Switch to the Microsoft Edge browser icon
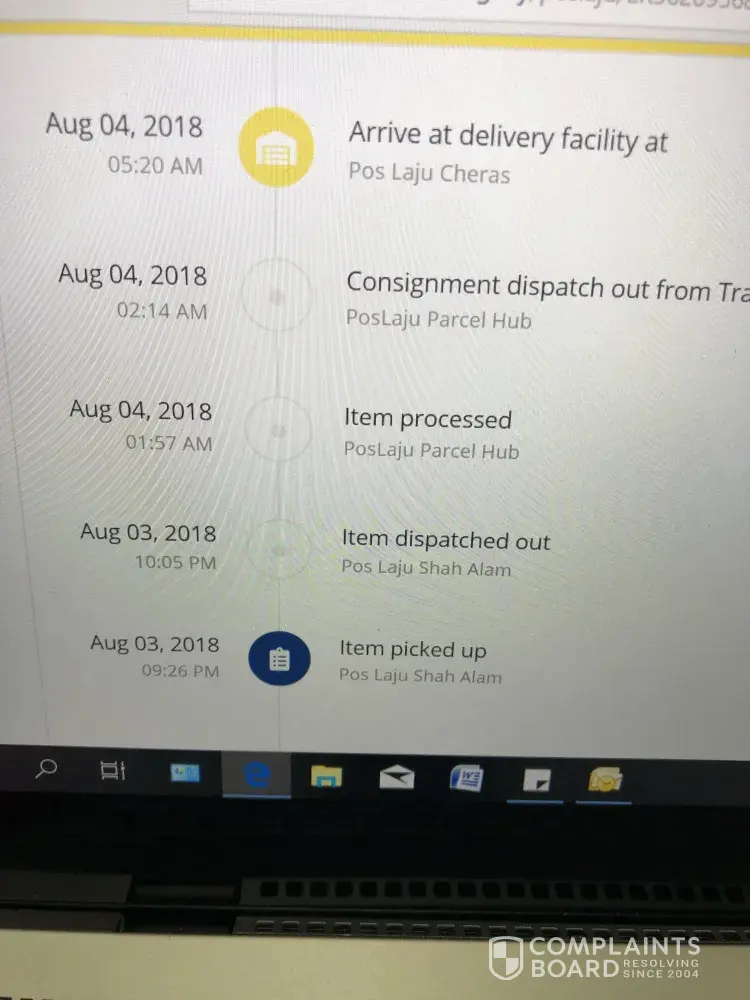750x1000 pixels. pyautogui.click(x=257, y=775)
